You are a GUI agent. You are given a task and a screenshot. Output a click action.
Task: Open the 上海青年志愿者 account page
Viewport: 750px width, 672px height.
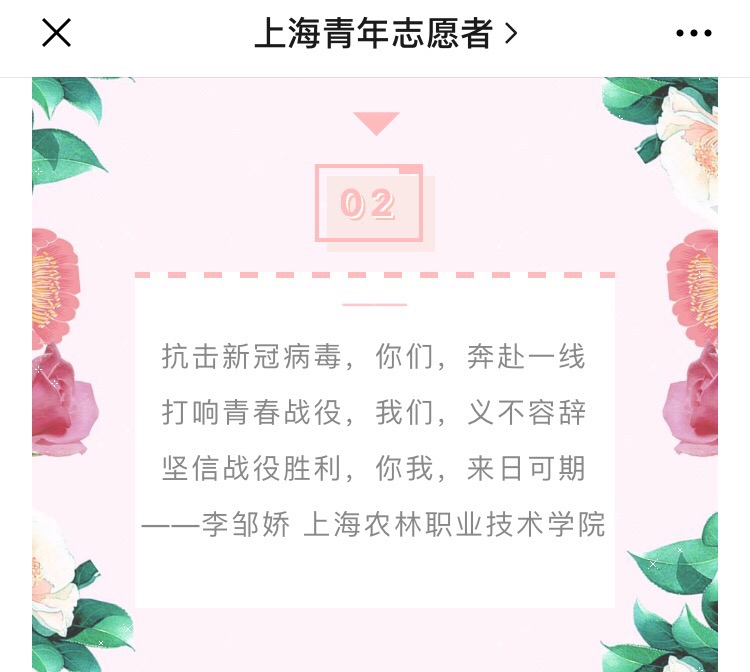(x=385, y=34)
